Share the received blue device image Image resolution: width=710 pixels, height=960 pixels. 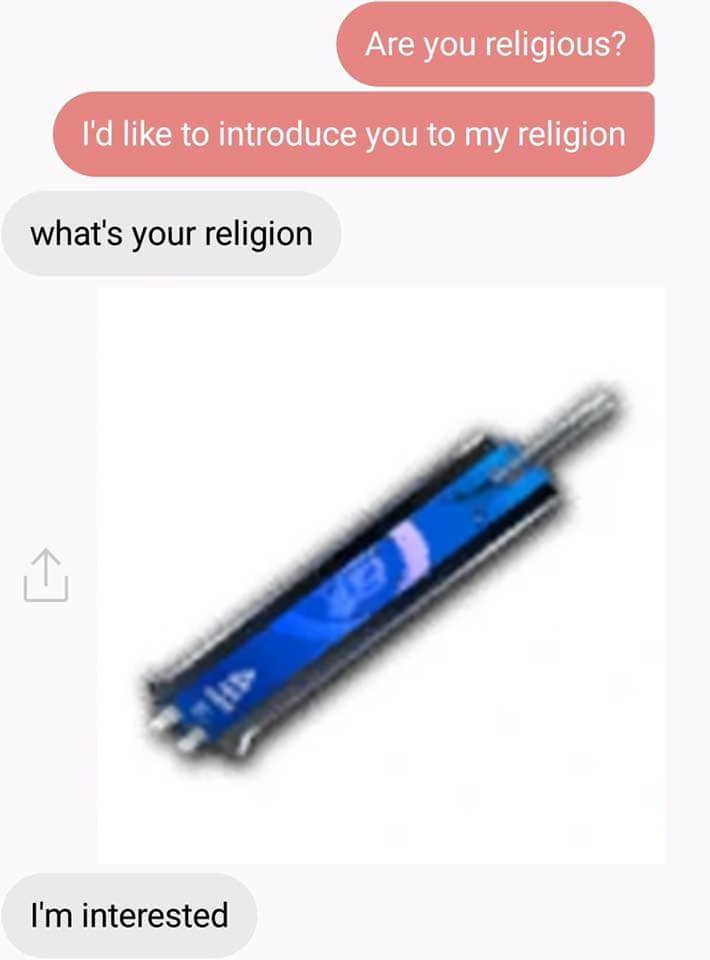pyautogui.click(x=43, y=575)
